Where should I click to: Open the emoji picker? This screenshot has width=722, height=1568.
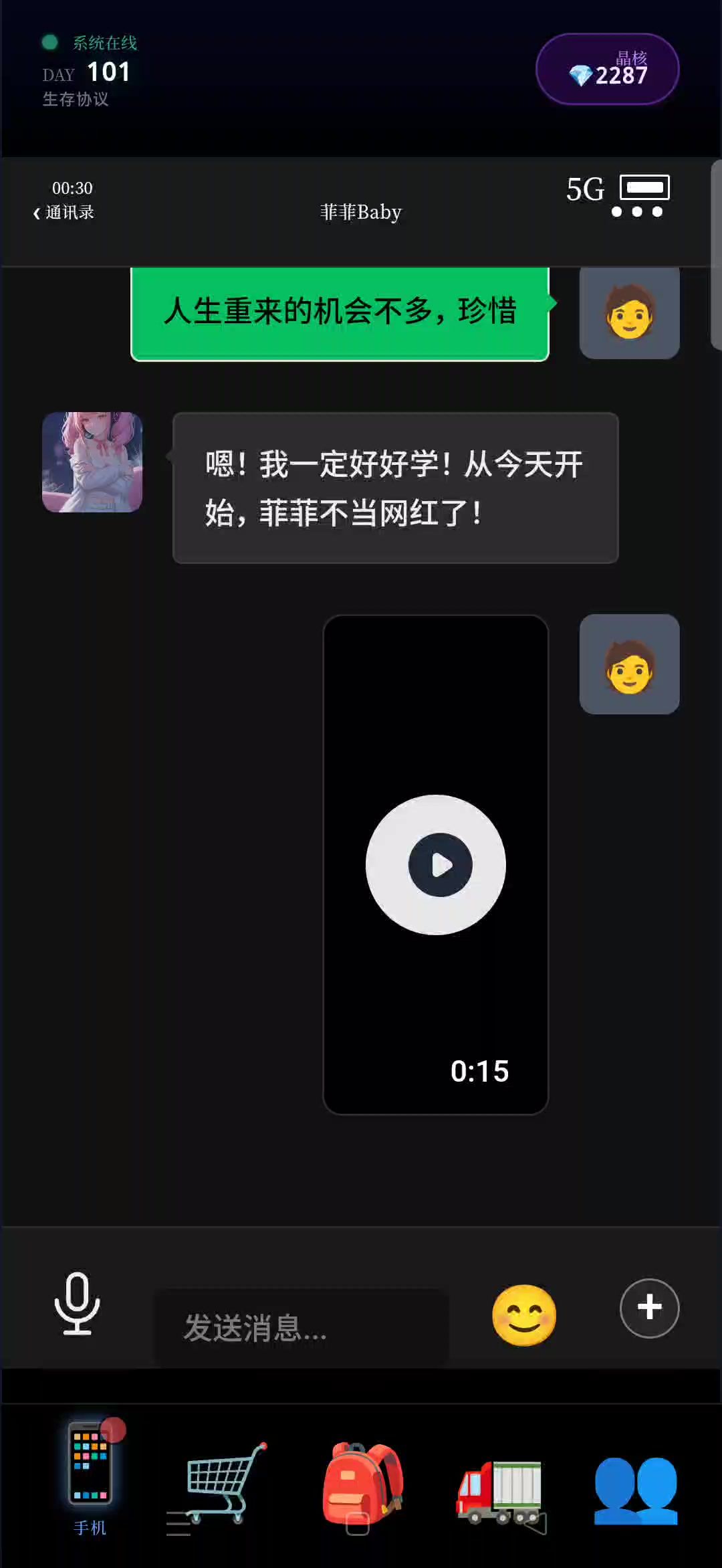click(x=524, y=1315)
